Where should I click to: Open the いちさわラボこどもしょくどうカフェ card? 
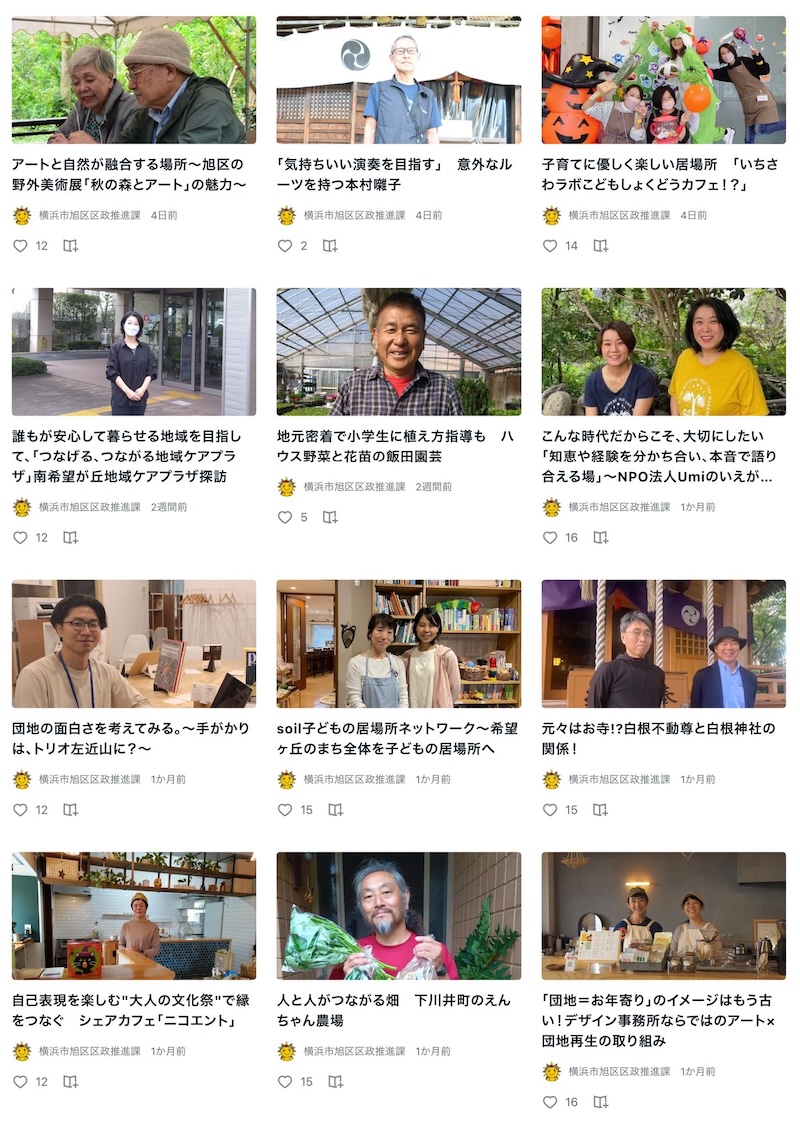pyautogui.click(x=663, y=174)
